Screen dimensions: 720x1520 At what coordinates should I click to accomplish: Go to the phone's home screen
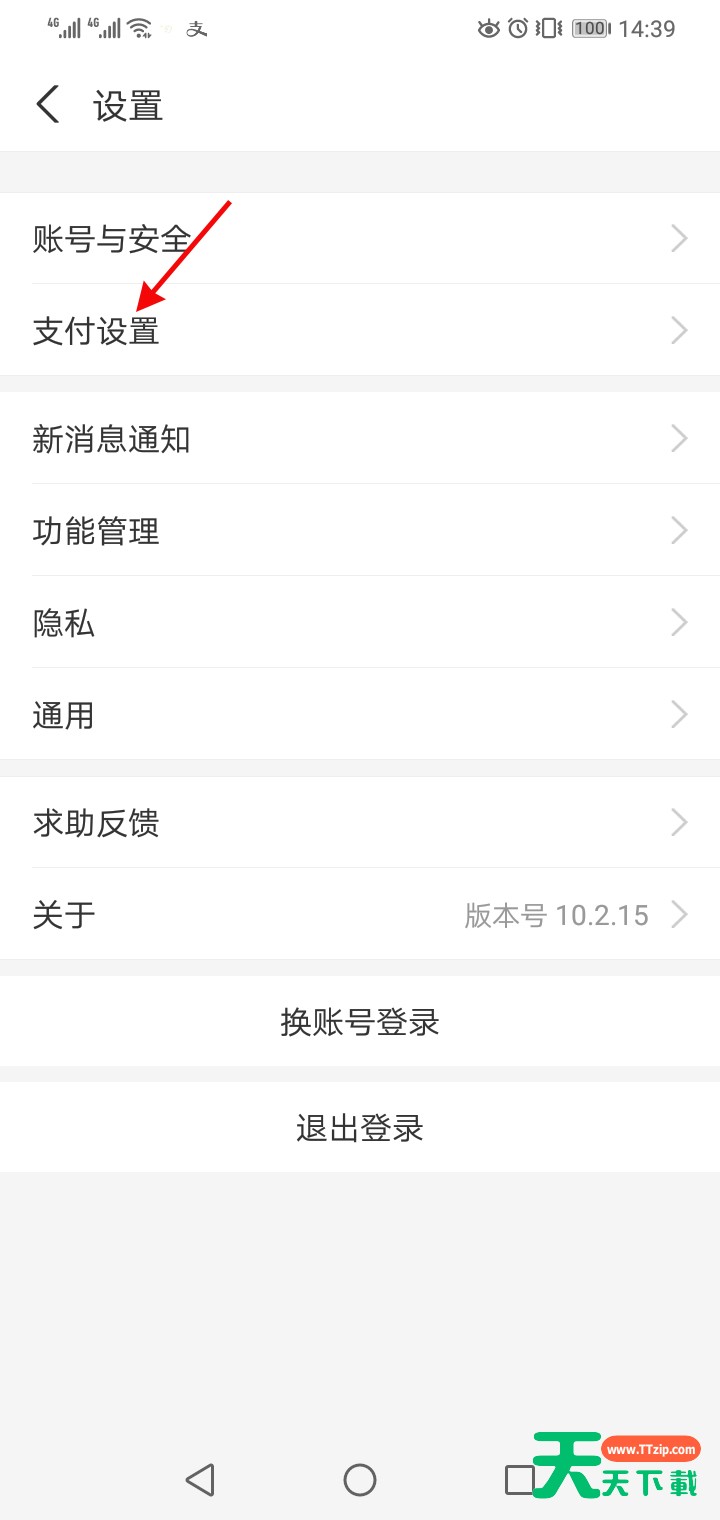(360, 1479)
